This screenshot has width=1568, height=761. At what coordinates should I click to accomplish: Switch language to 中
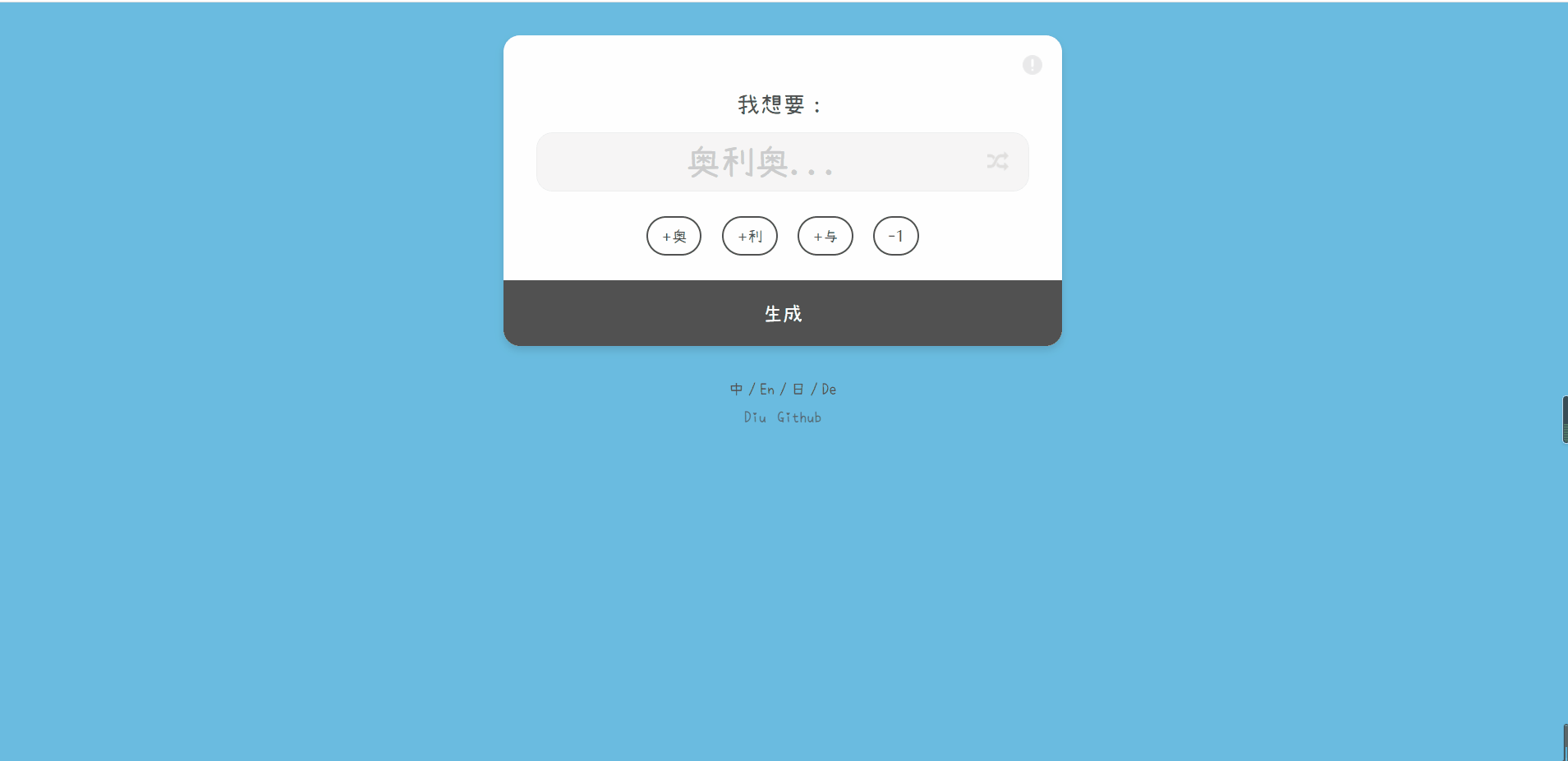tap(736, 390)
